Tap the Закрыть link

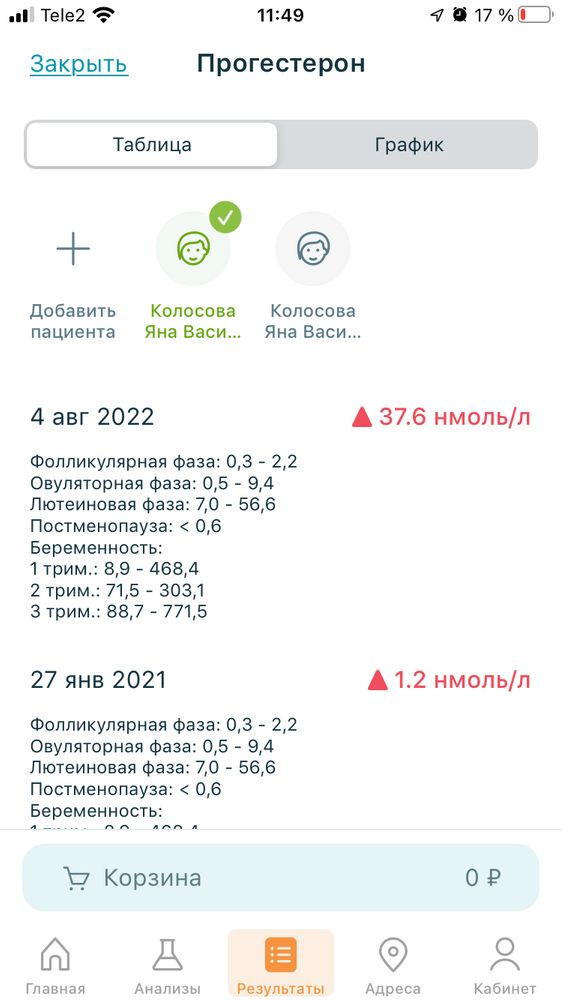coord(79,64)
